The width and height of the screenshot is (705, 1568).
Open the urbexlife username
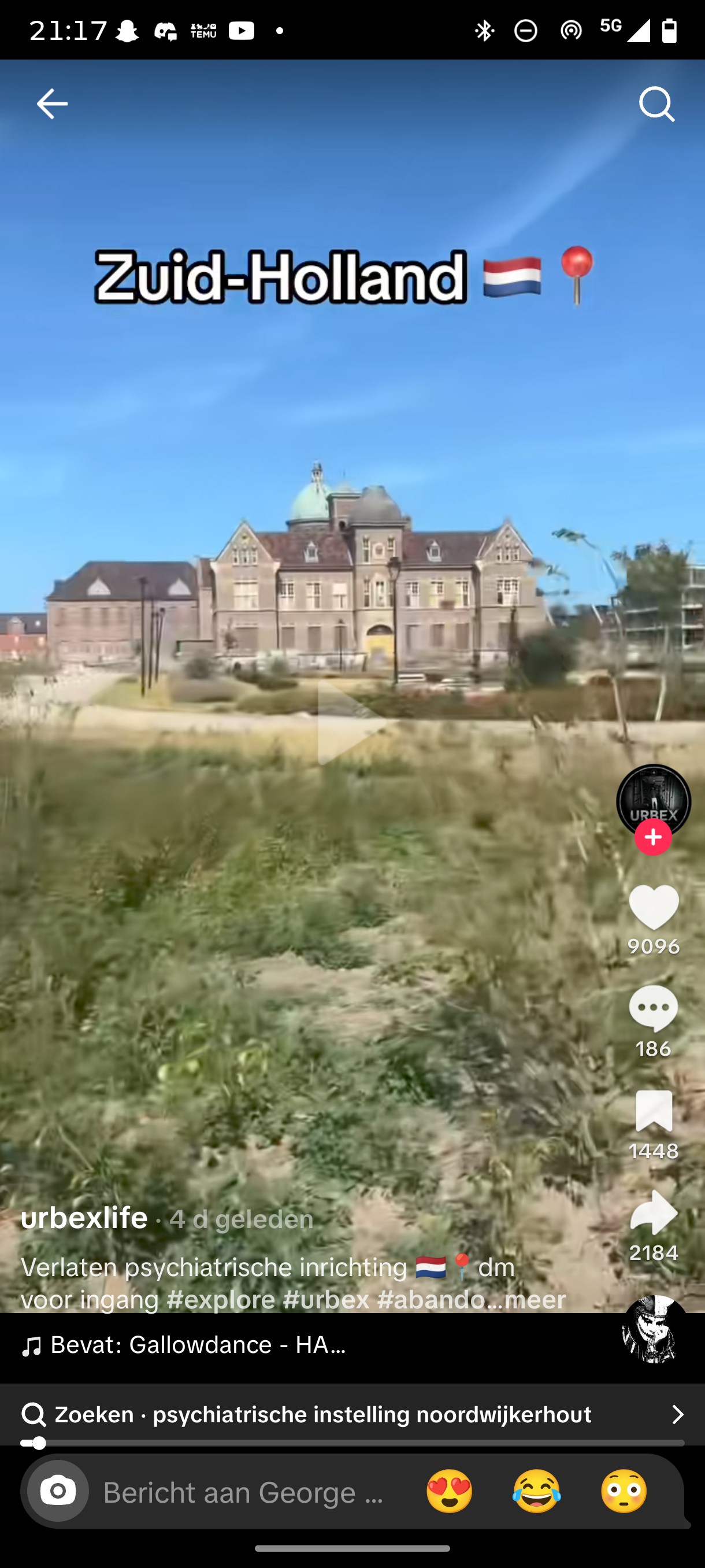84,1218
